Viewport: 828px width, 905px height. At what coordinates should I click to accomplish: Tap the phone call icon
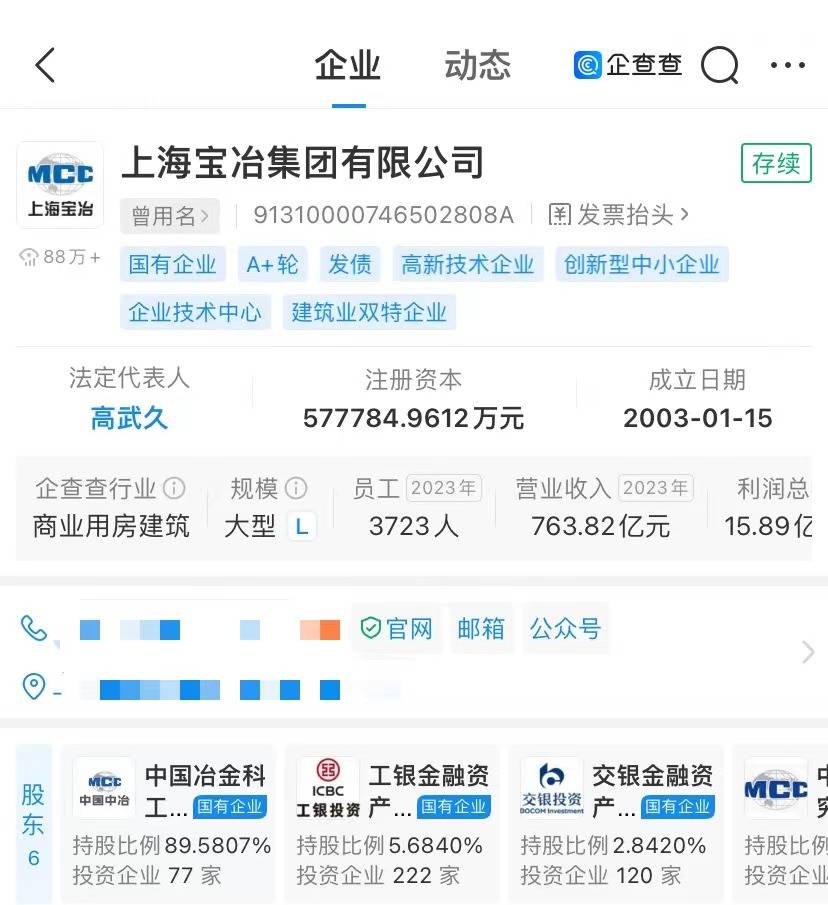[x=34, y=628]
